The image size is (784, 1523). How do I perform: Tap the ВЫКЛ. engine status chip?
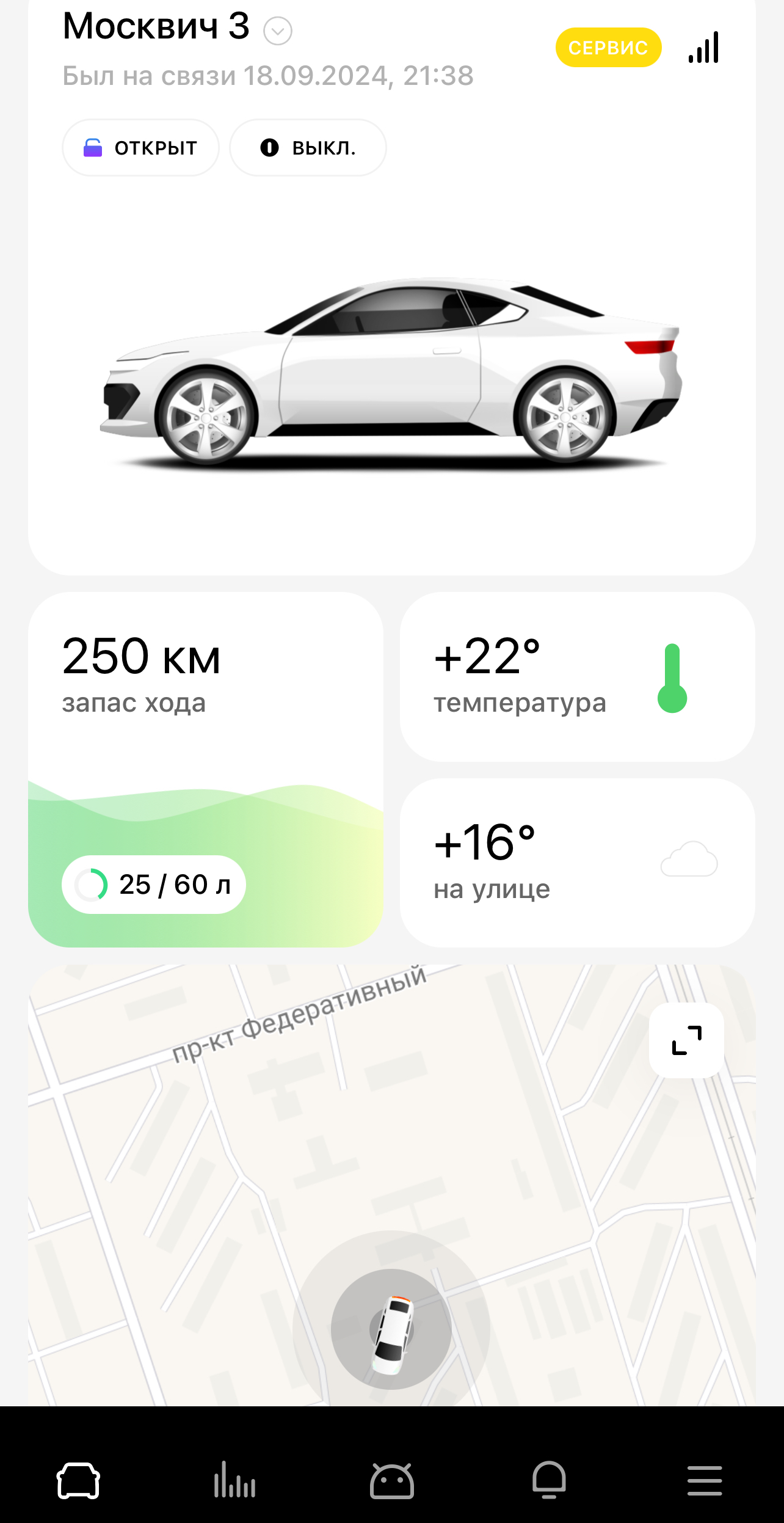click(x=308, y=148)
